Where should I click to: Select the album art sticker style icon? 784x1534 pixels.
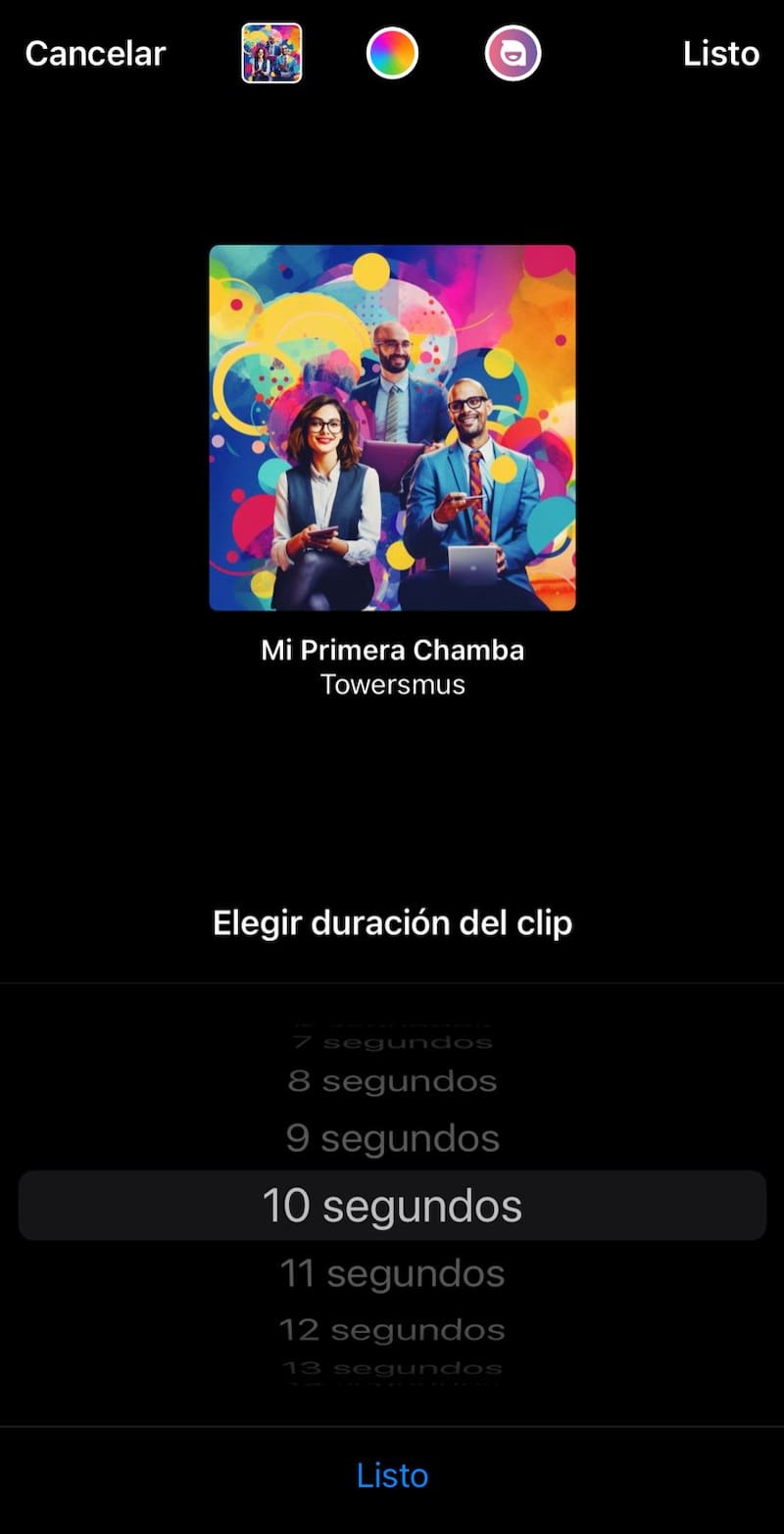(270, 53)
